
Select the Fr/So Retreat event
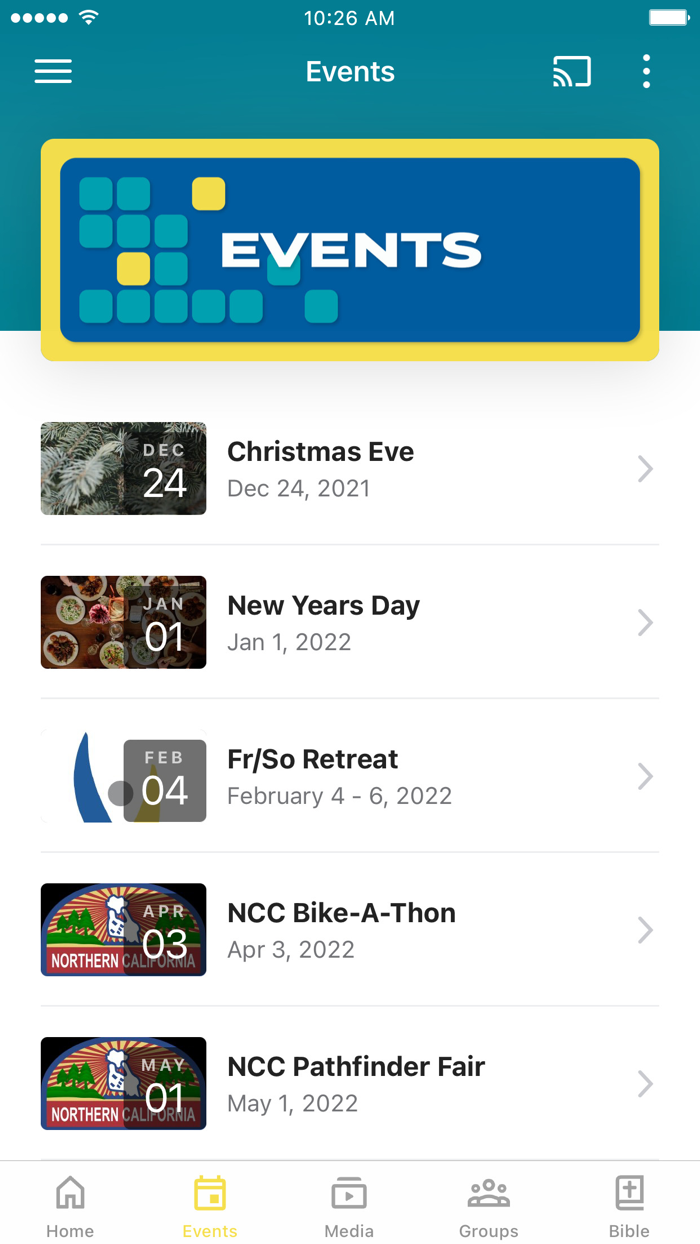(350, 777)
